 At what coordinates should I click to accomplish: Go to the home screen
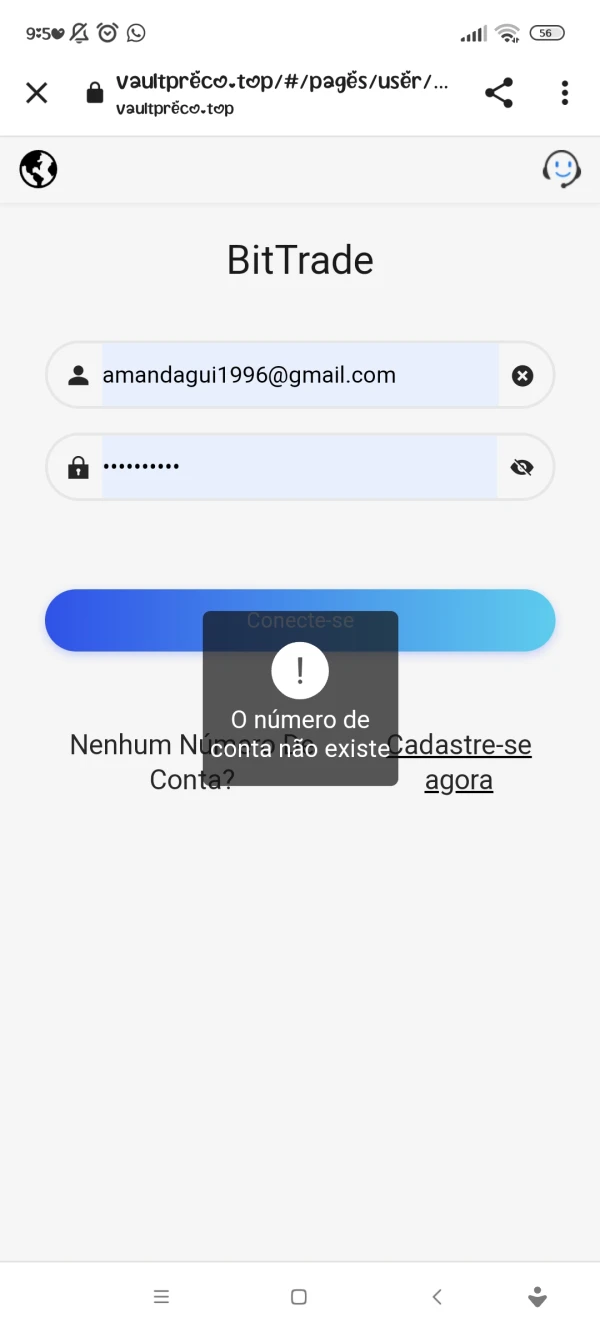298,1297
